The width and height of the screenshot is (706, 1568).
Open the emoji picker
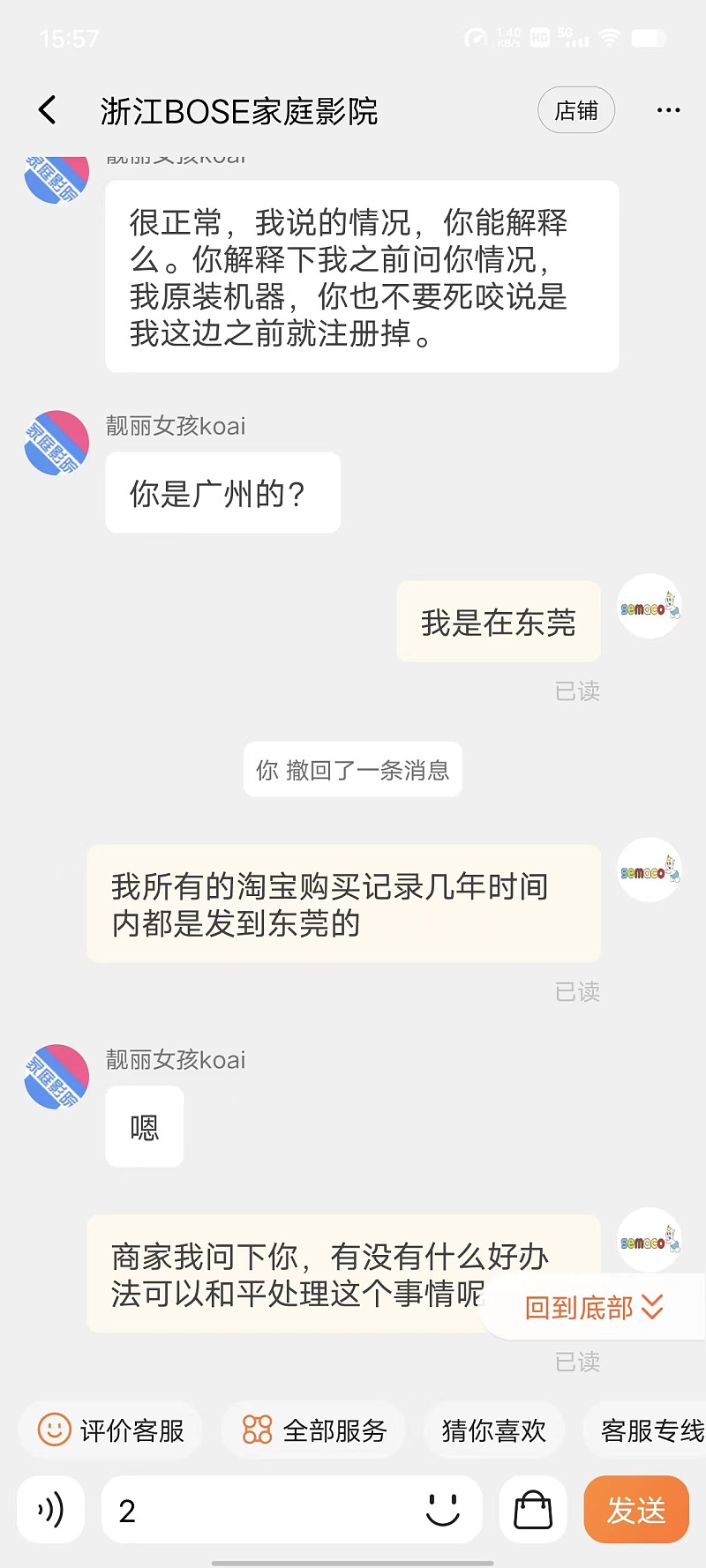443,1510
